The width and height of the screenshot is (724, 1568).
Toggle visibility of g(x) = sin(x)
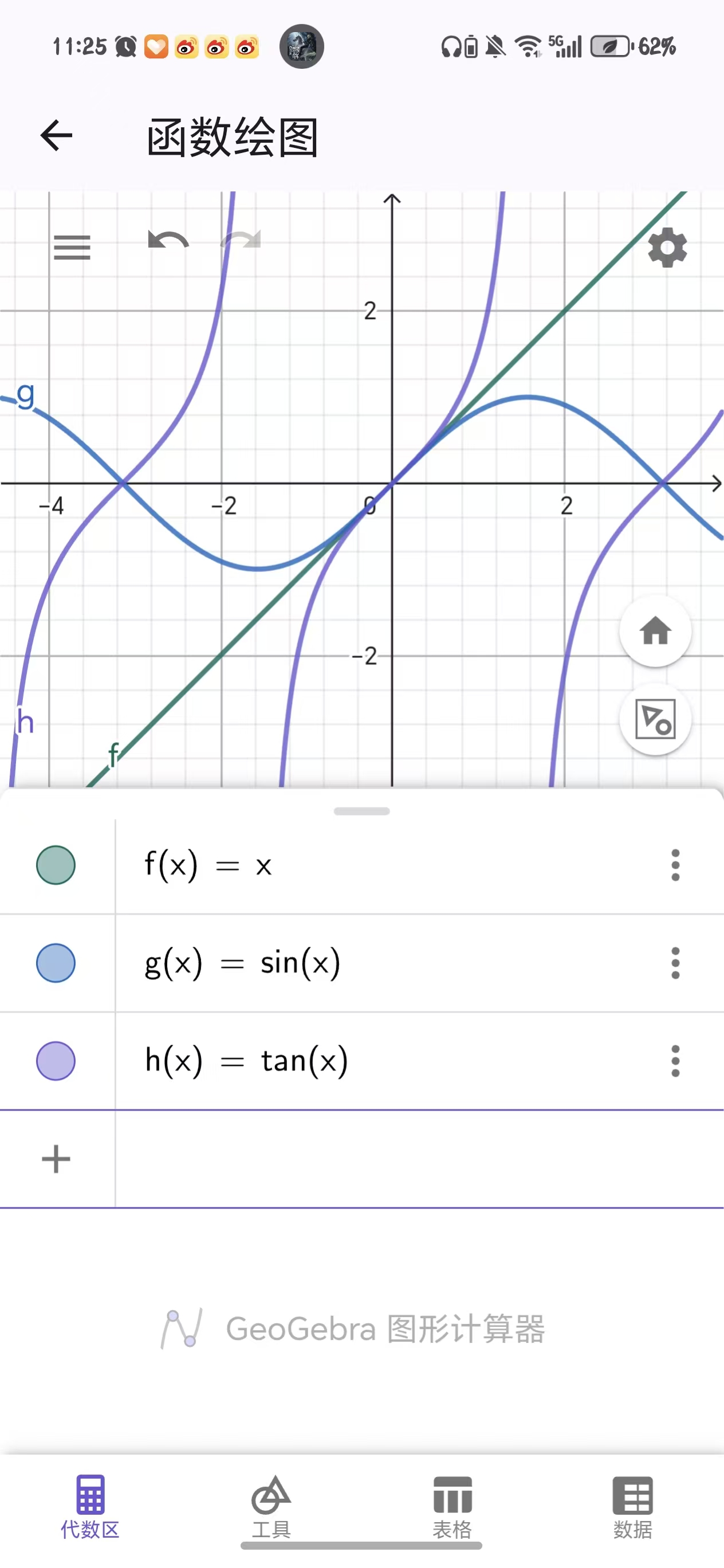56,962
